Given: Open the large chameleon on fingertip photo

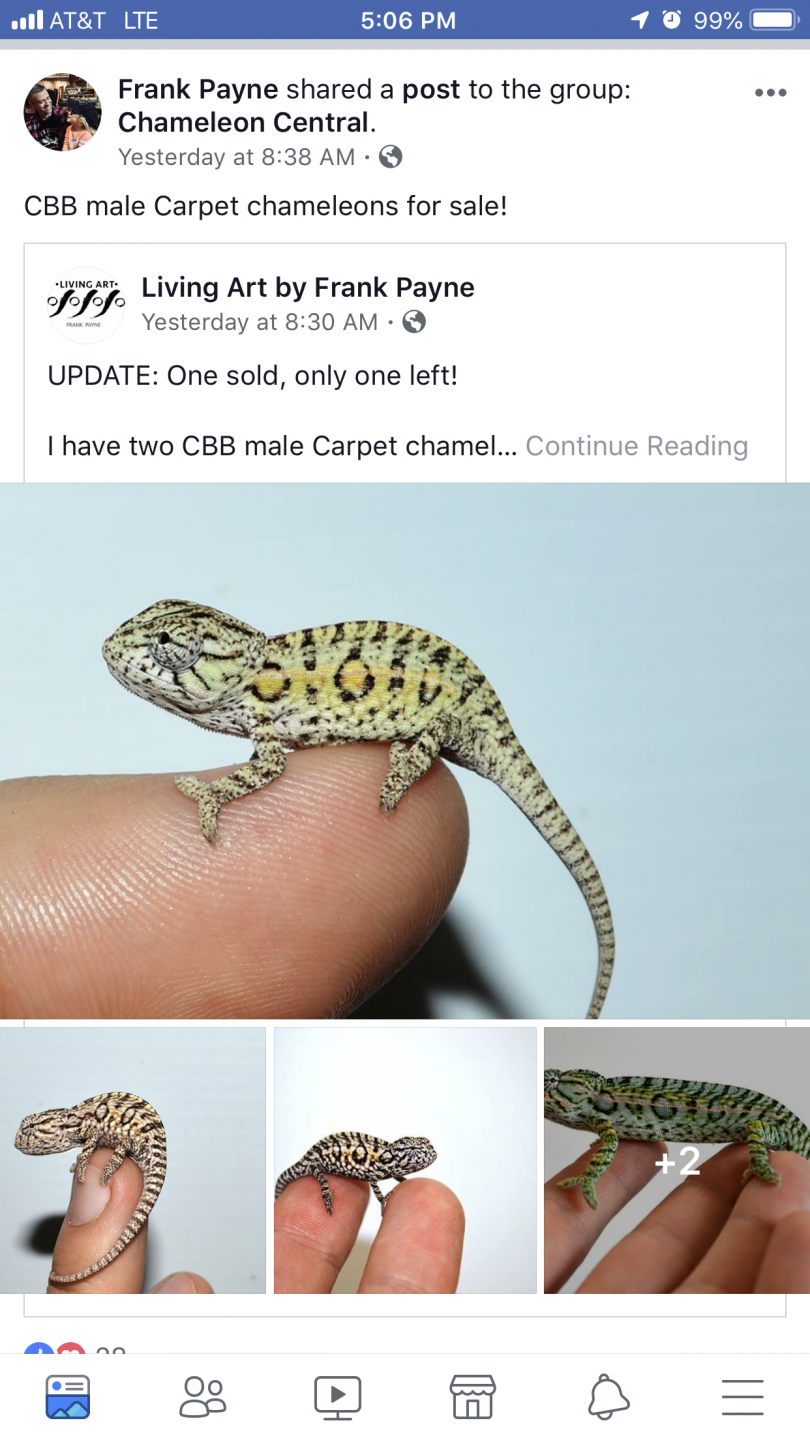Looking at the screenshot, I should click(405, 750).
